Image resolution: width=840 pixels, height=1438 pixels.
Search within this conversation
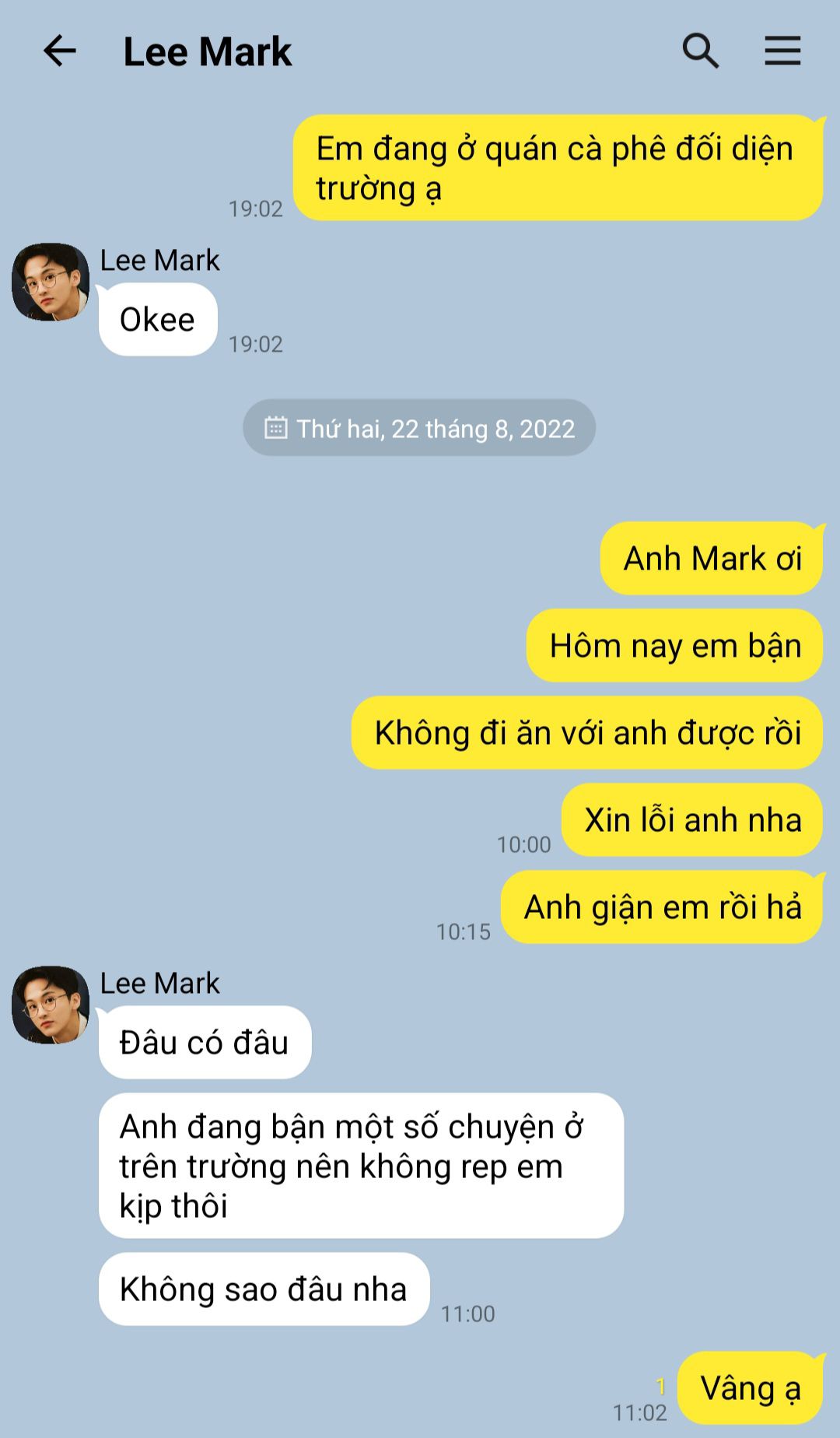(700, 51)
